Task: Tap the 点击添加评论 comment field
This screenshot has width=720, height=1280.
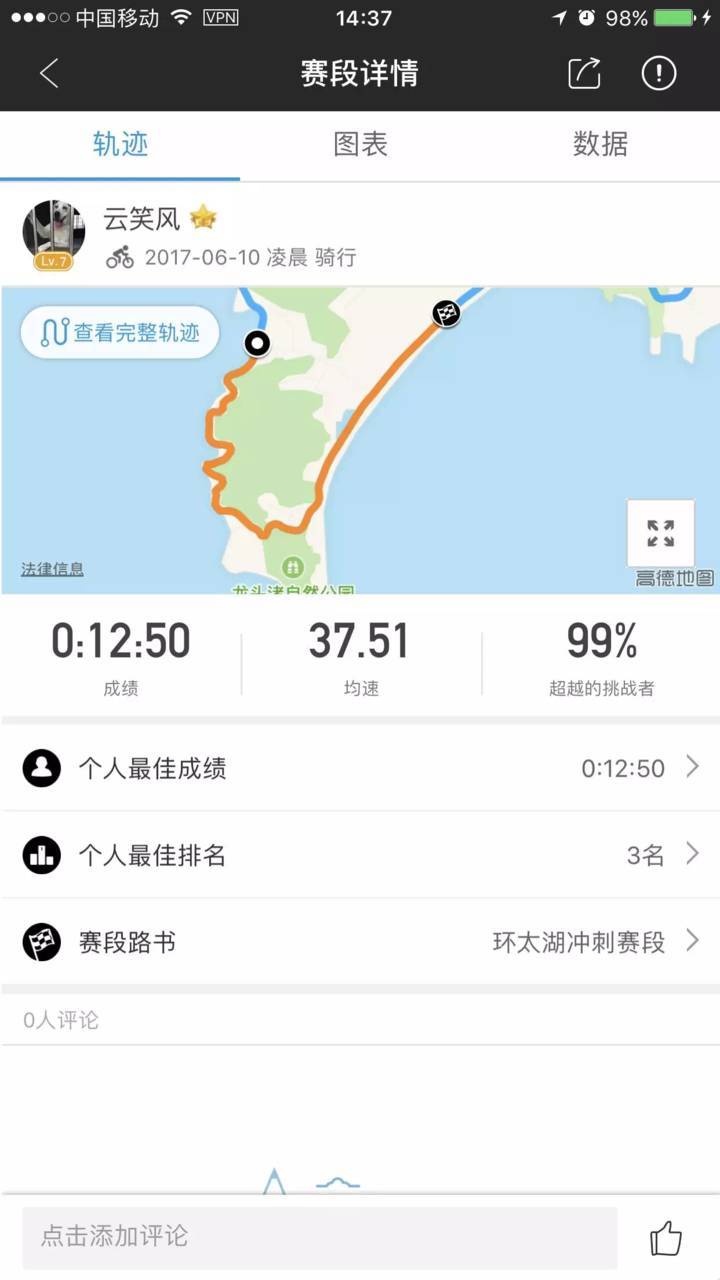Action: [320, 1237]
